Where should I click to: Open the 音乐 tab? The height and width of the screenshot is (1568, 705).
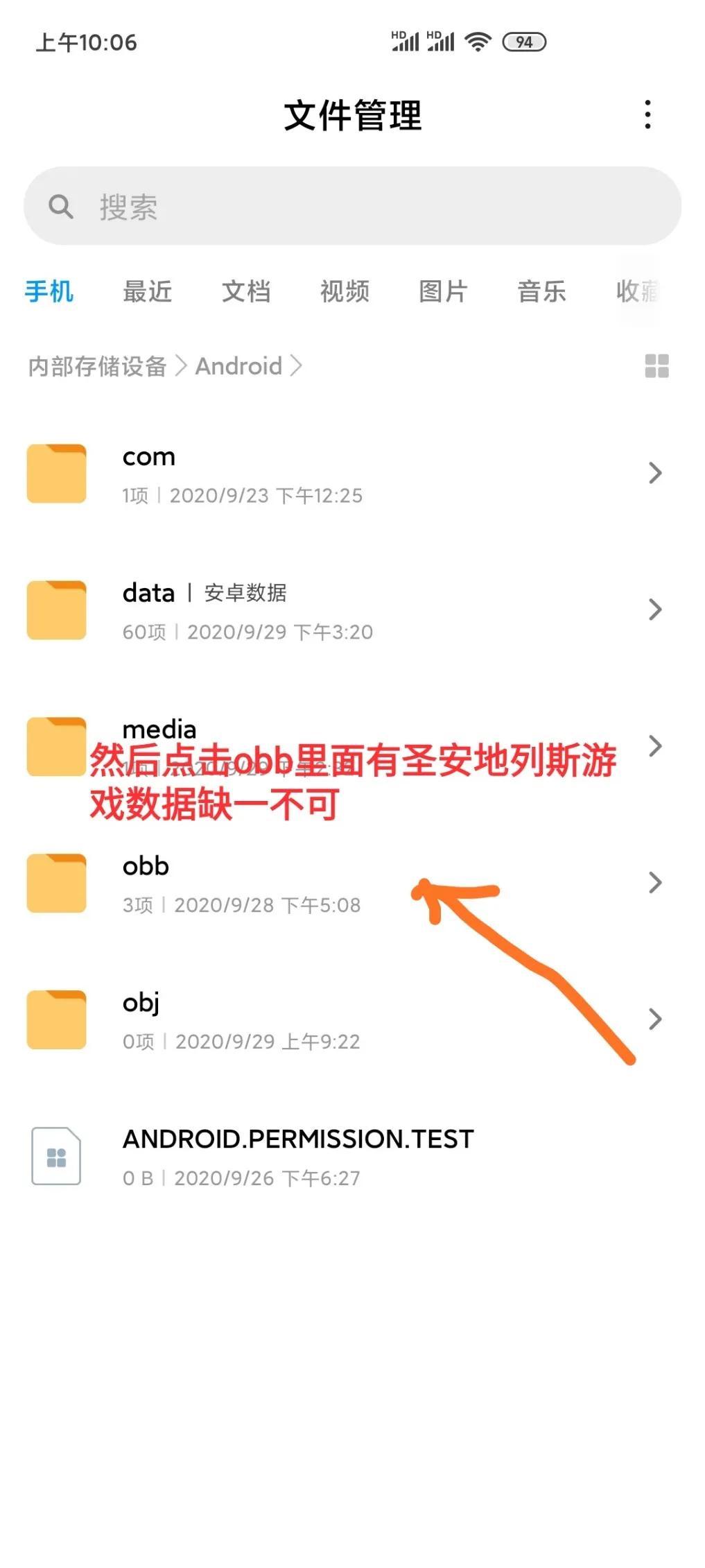(x=541, y=291)
